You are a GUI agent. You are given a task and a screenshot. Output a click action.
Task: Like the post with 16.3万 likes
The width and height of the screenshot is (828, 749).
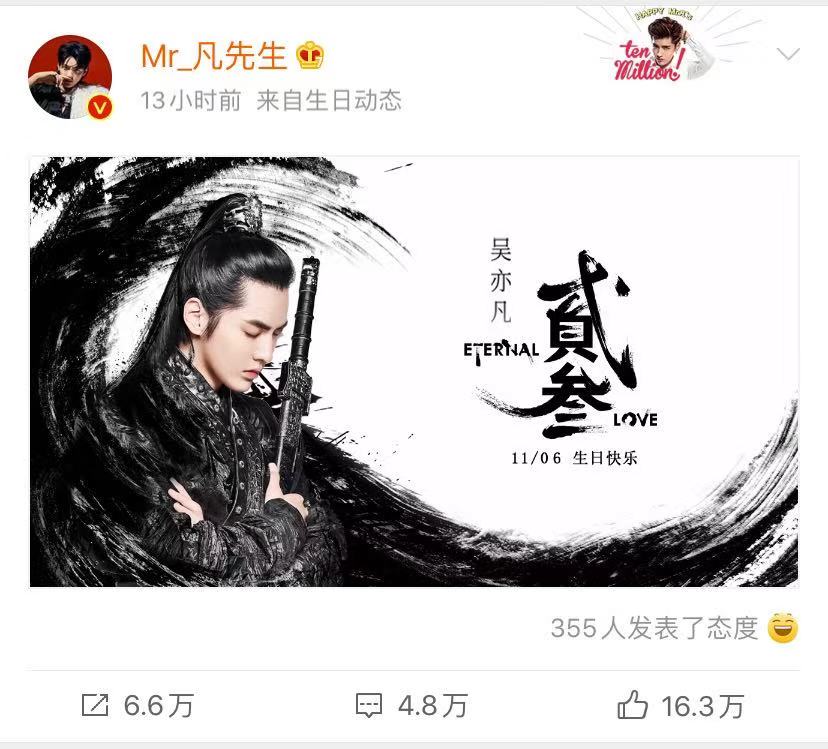[681, 706]
